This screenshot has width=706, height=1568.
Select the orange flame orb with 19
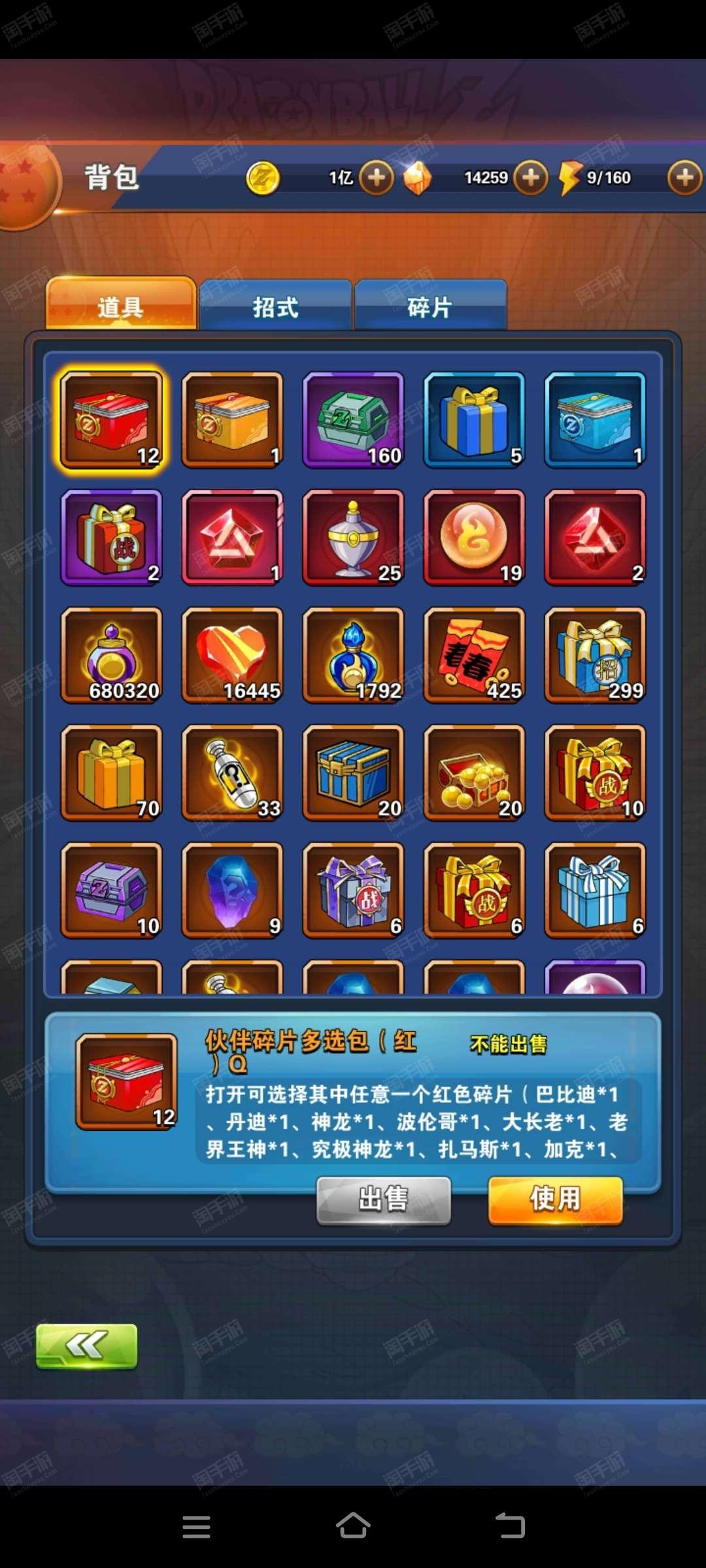[x=474, y=538]
